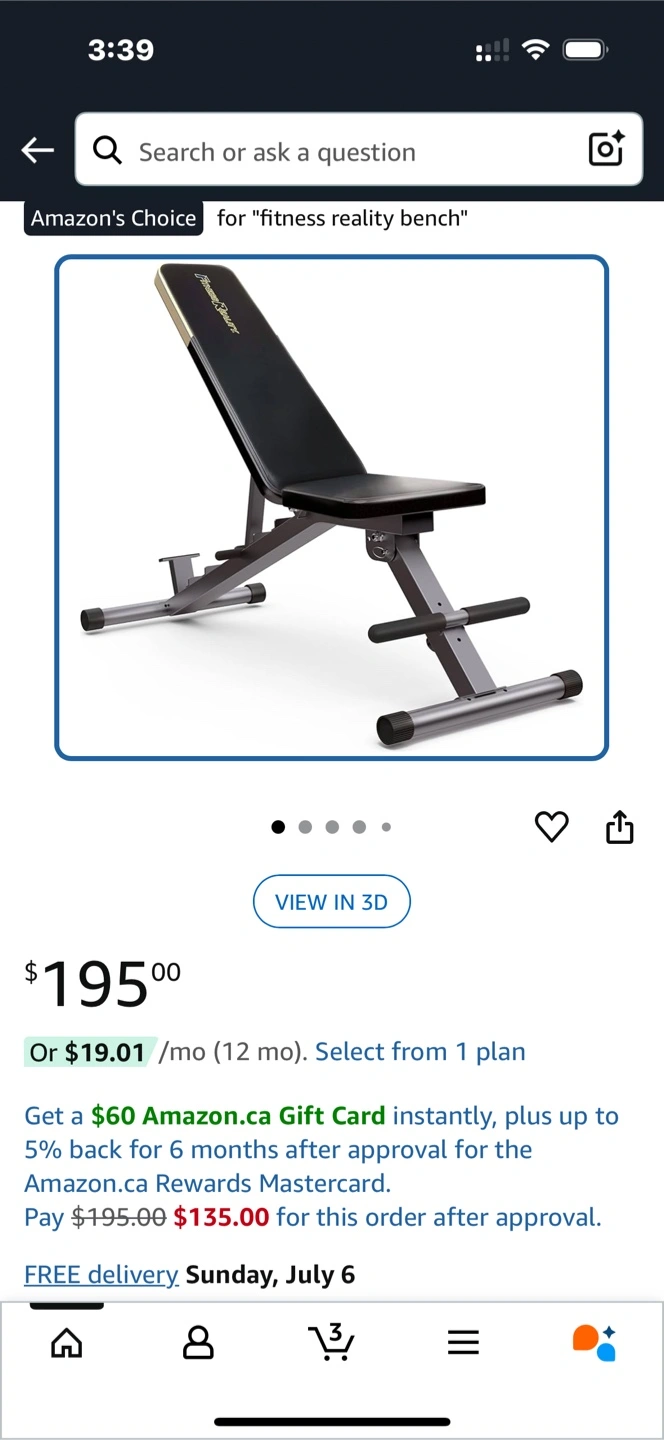The height and width of the screenshot is (1440, 664).
Task: Tap the VIEW IN 3D button
Action: click(x=331, y=902)
